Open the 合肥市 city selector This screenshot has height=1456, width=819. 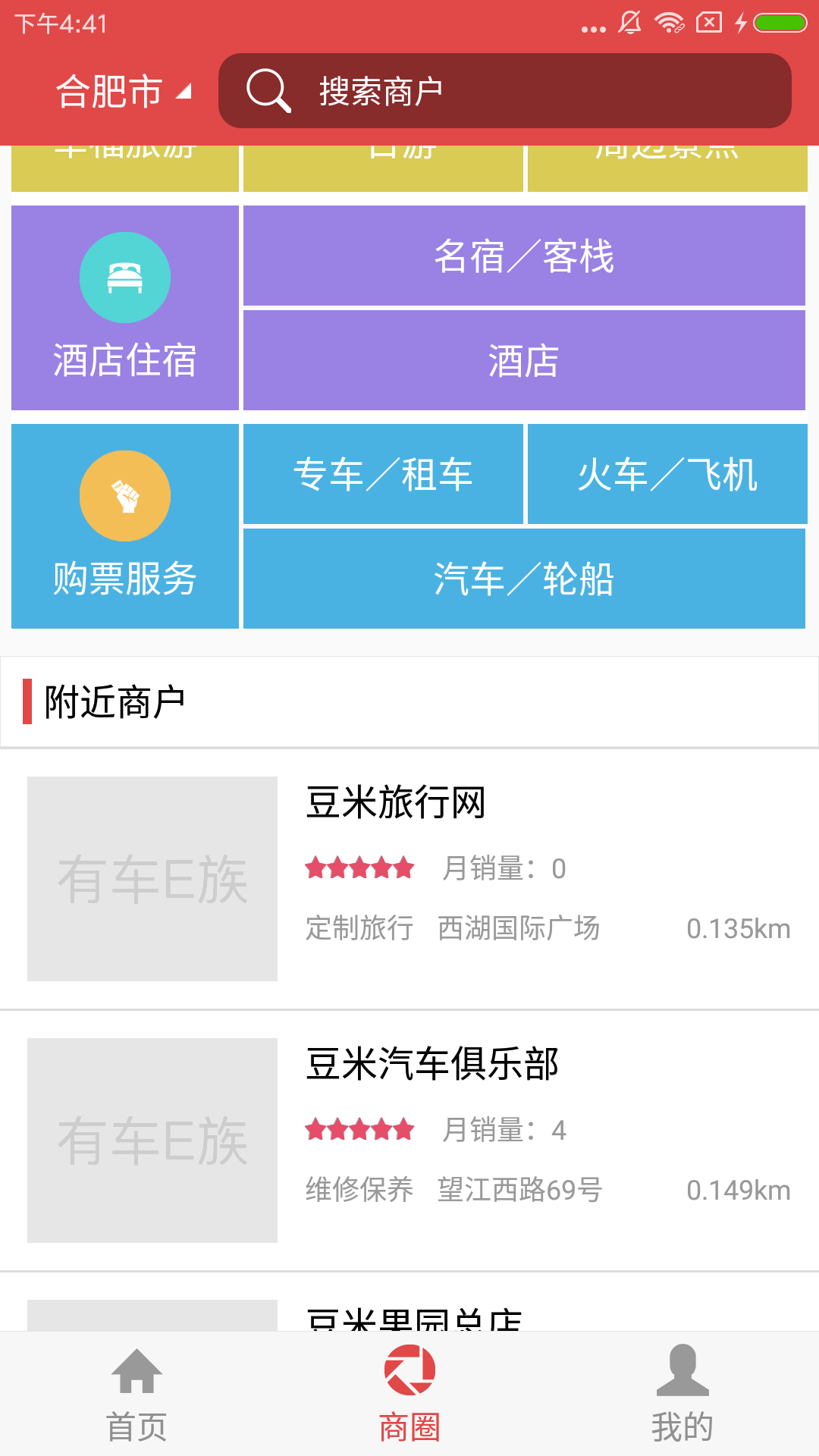[123, 92]
